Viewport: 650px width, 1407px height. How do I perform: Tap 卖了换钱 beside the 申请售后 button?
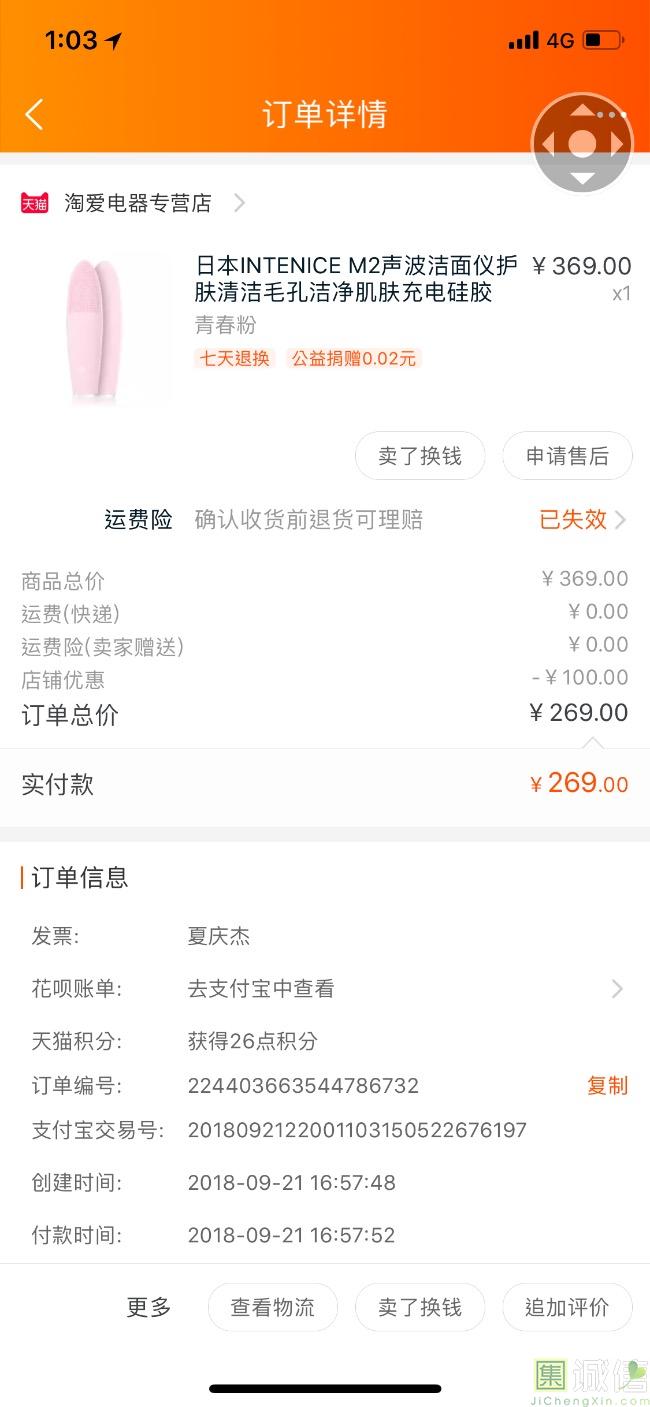[x=420, y=456]
